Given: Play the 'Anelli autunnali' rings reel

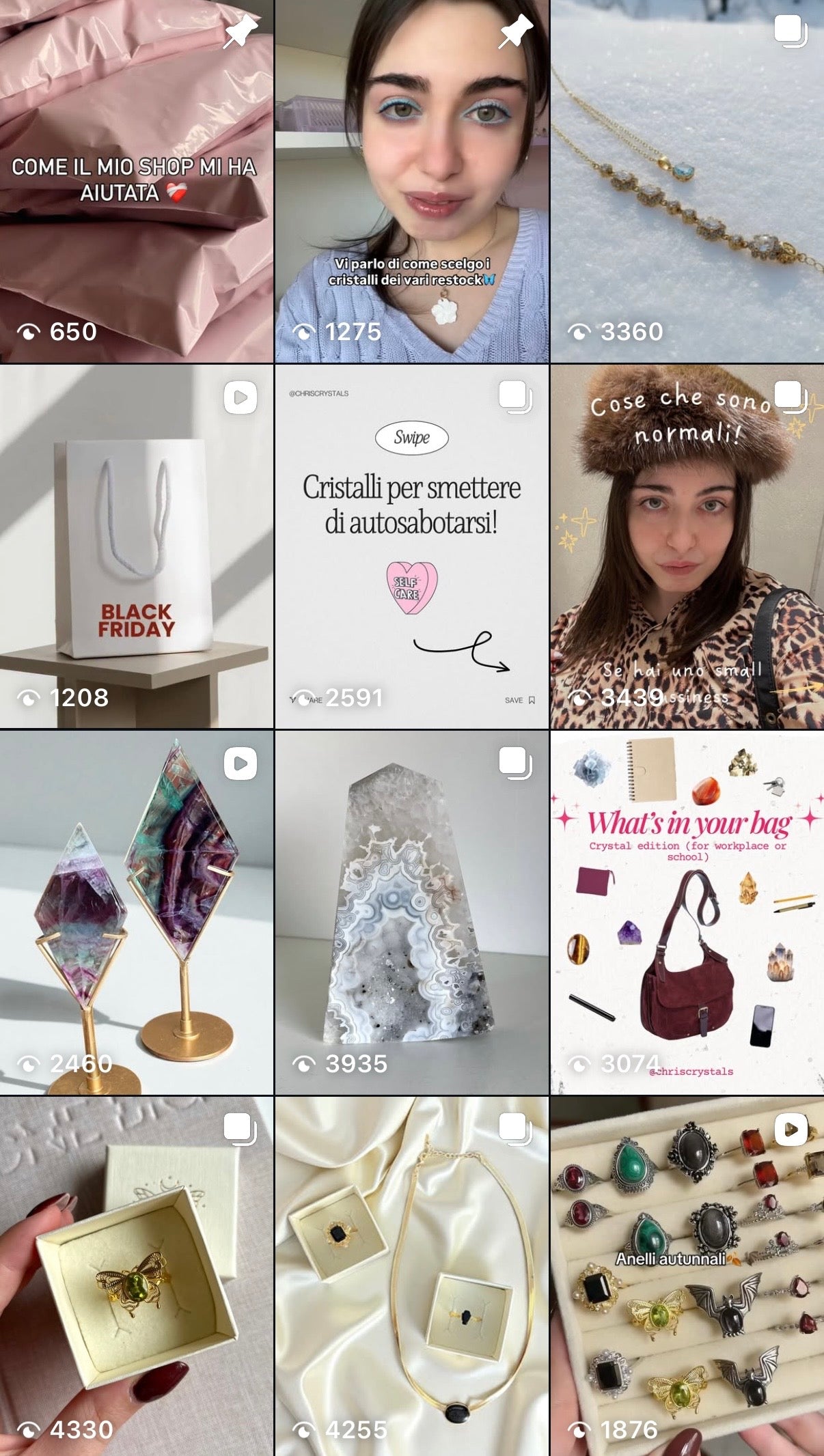Looking at the screenshot, I should [687, 1277].
